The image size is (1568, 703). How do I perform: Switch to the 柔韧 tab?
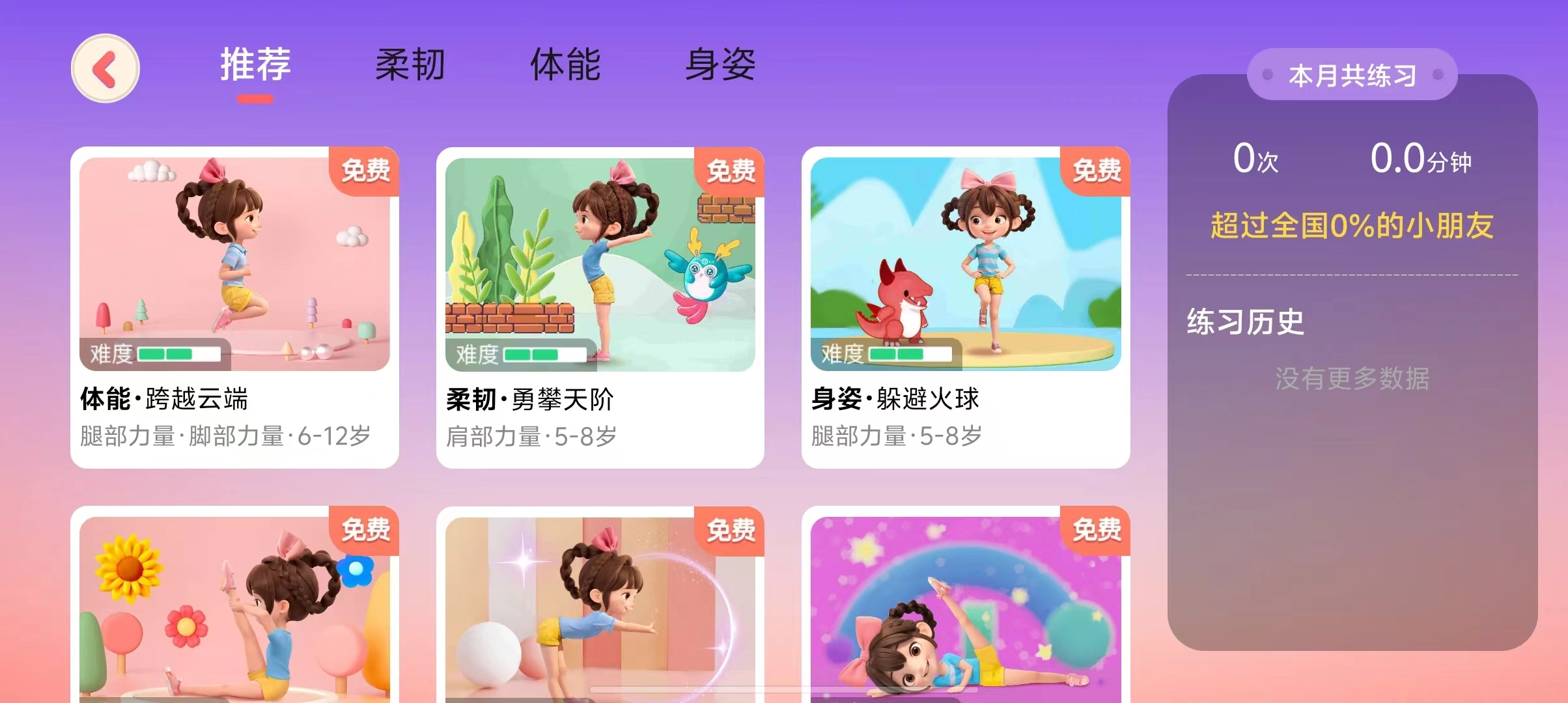pos(410,65)
